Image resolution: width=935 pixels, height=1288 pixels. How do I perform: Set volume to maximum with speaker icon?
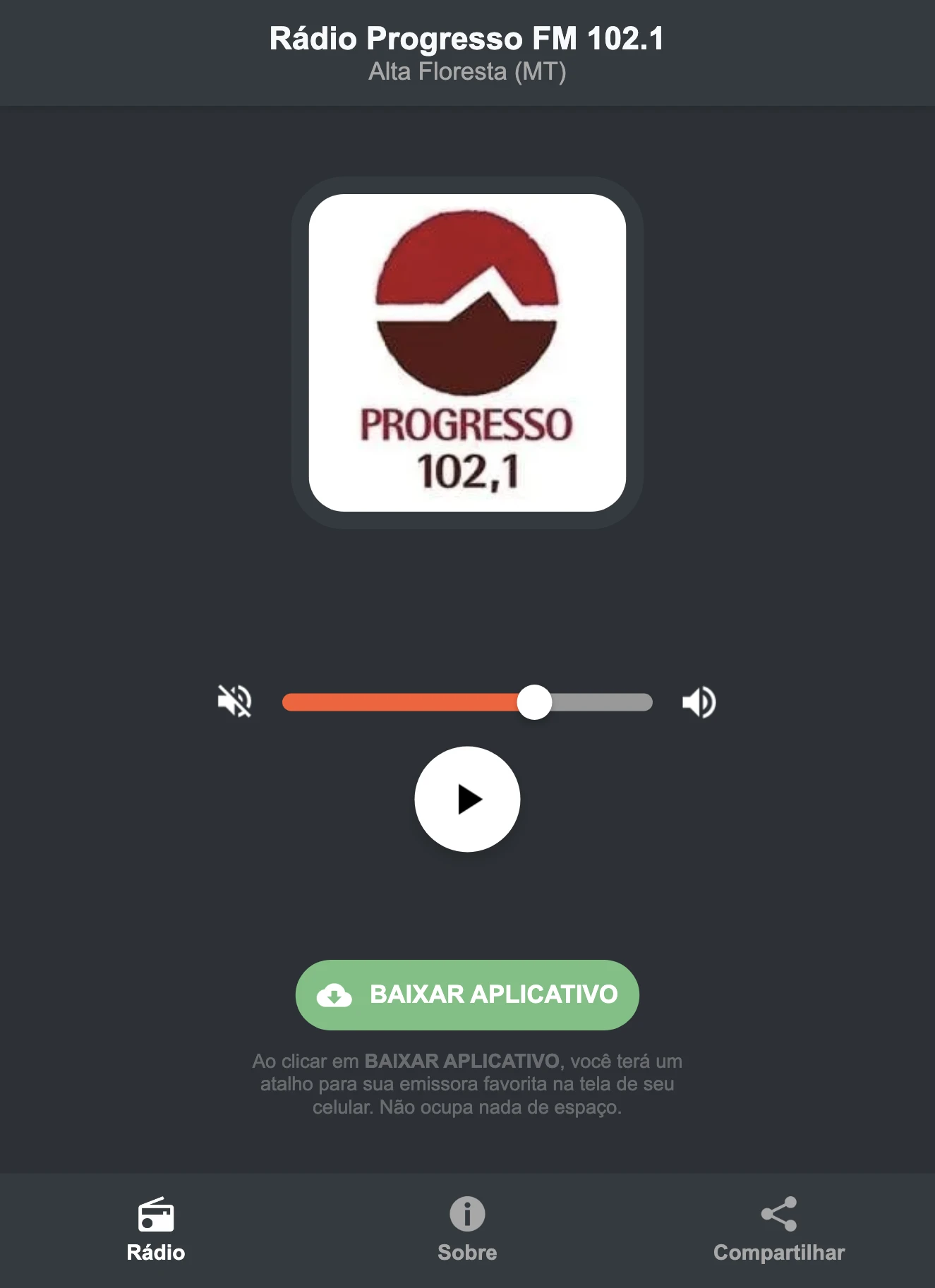point(698,701)
